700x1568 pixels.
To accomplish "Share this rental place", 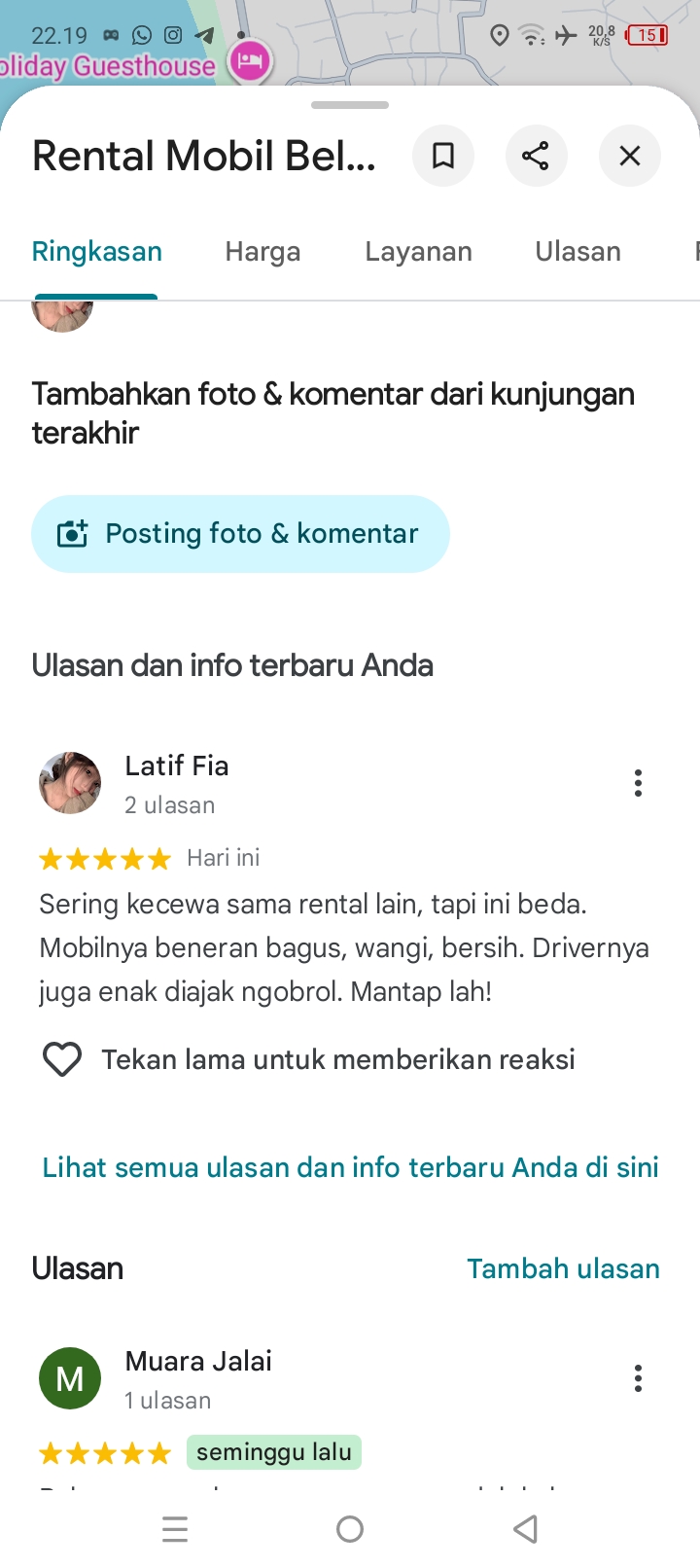I will (536, 156).
